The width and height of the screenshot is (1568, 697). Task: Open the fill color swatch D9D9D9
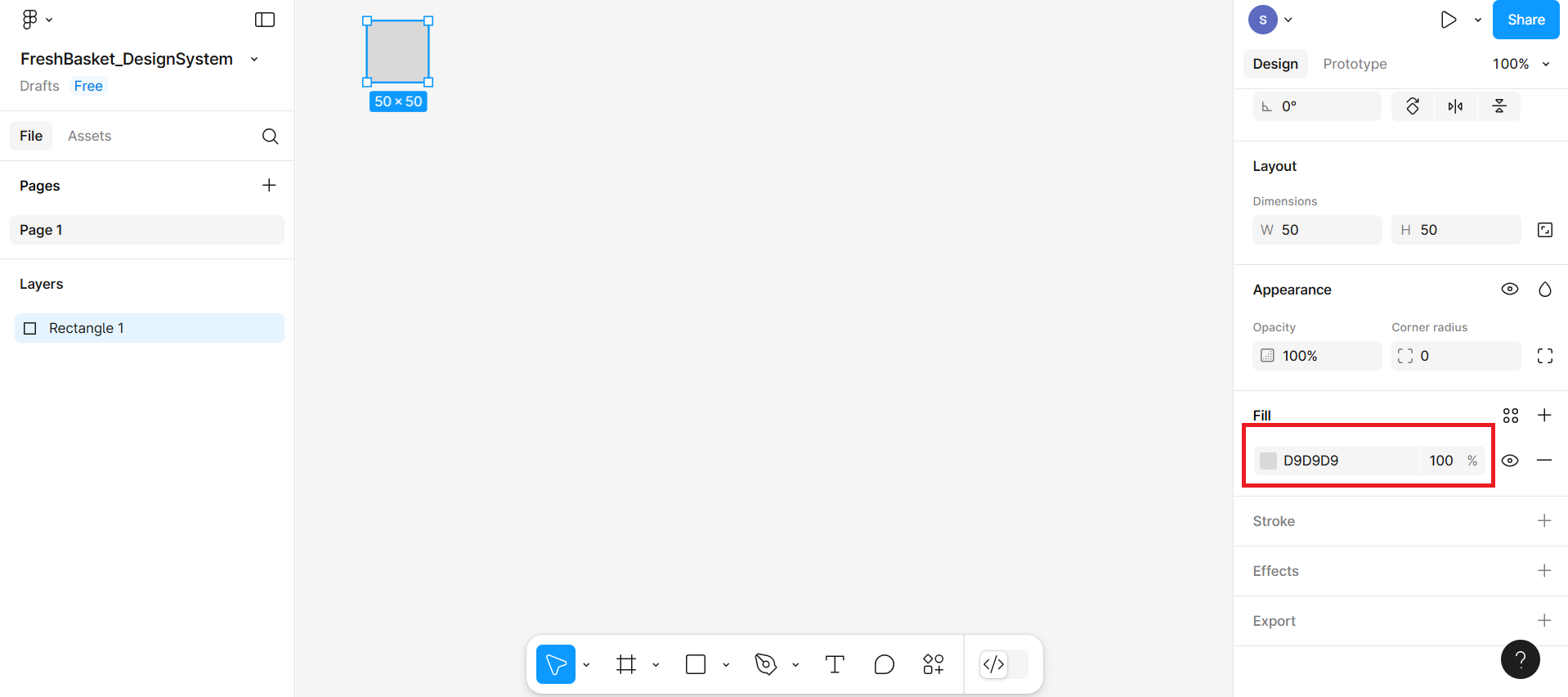coord(1268,461)
